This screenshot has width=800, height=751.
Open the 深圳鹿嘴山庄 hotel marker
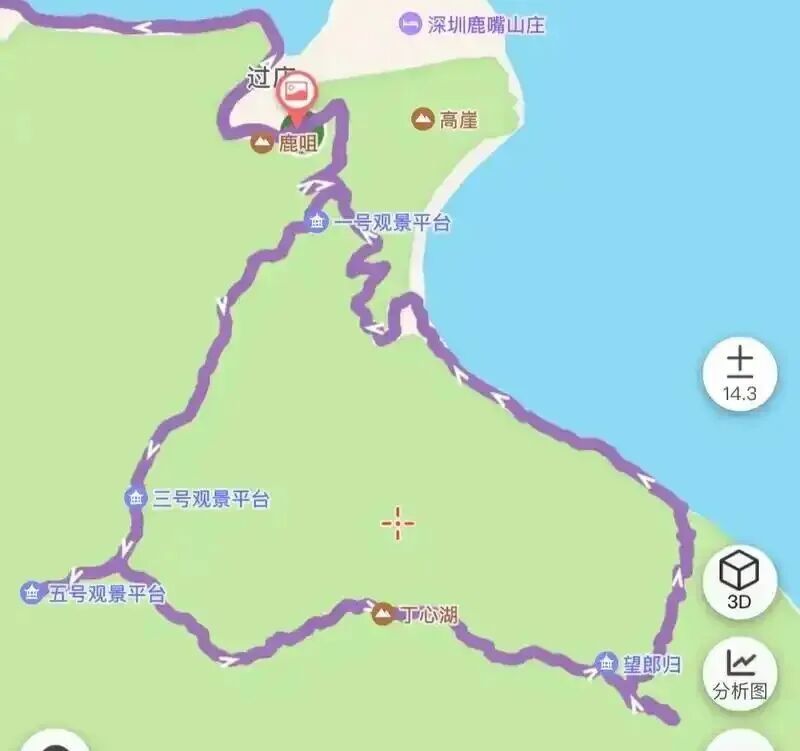pyautogui.click(x=409, y=24)
